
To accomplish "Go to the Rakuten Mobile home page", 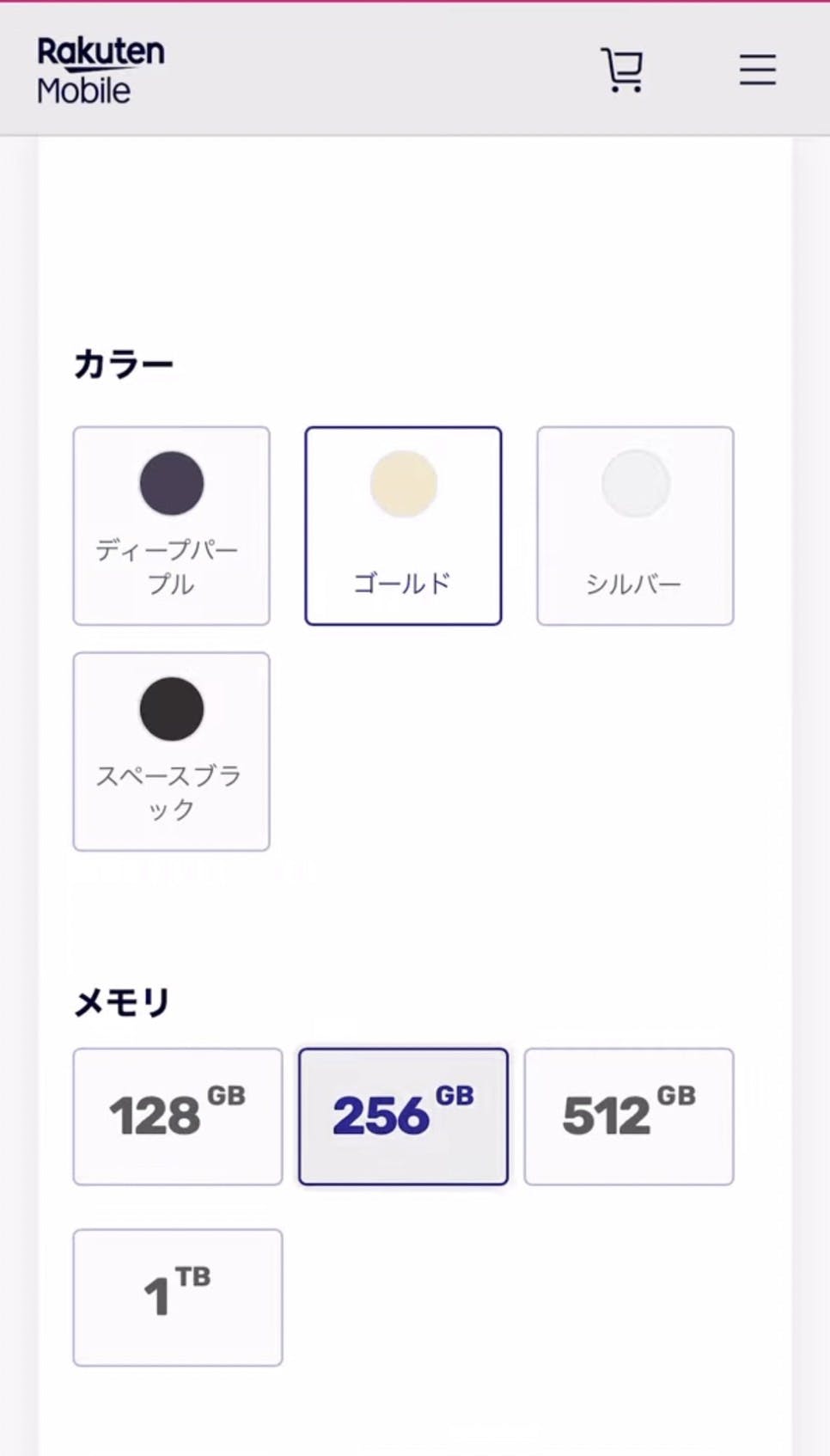I will pos(101,70).
